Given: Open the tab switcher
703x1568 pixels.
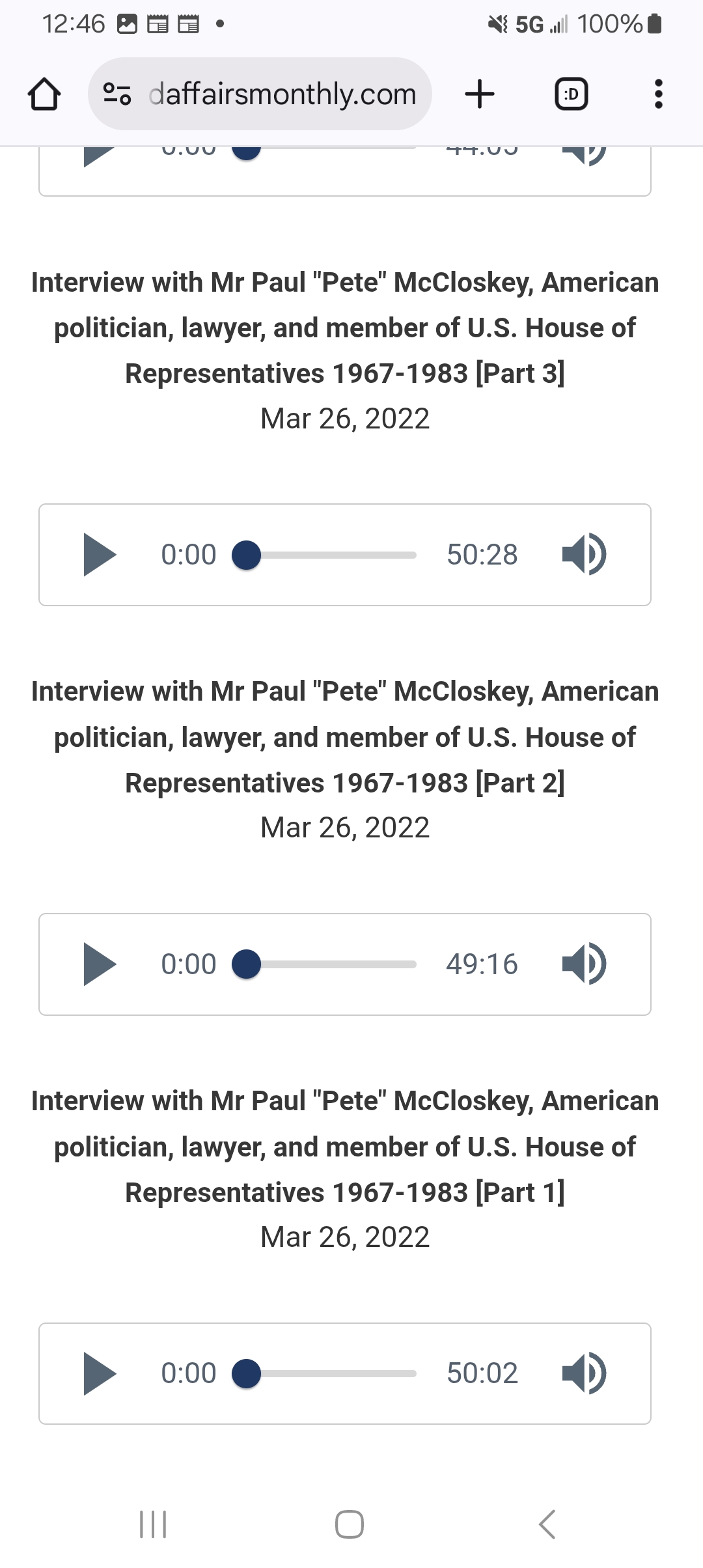Looking at the screenshot, I should click(571, 94).
